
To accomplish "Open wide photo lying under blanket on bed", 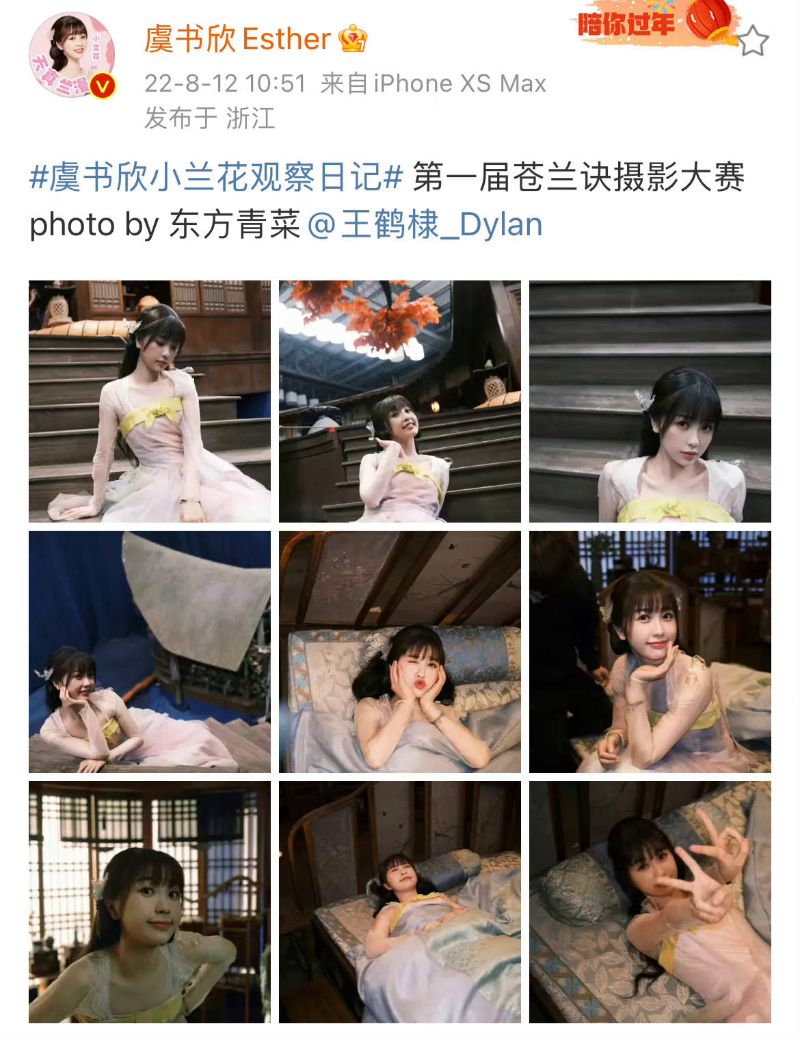I will click(400, 901).
